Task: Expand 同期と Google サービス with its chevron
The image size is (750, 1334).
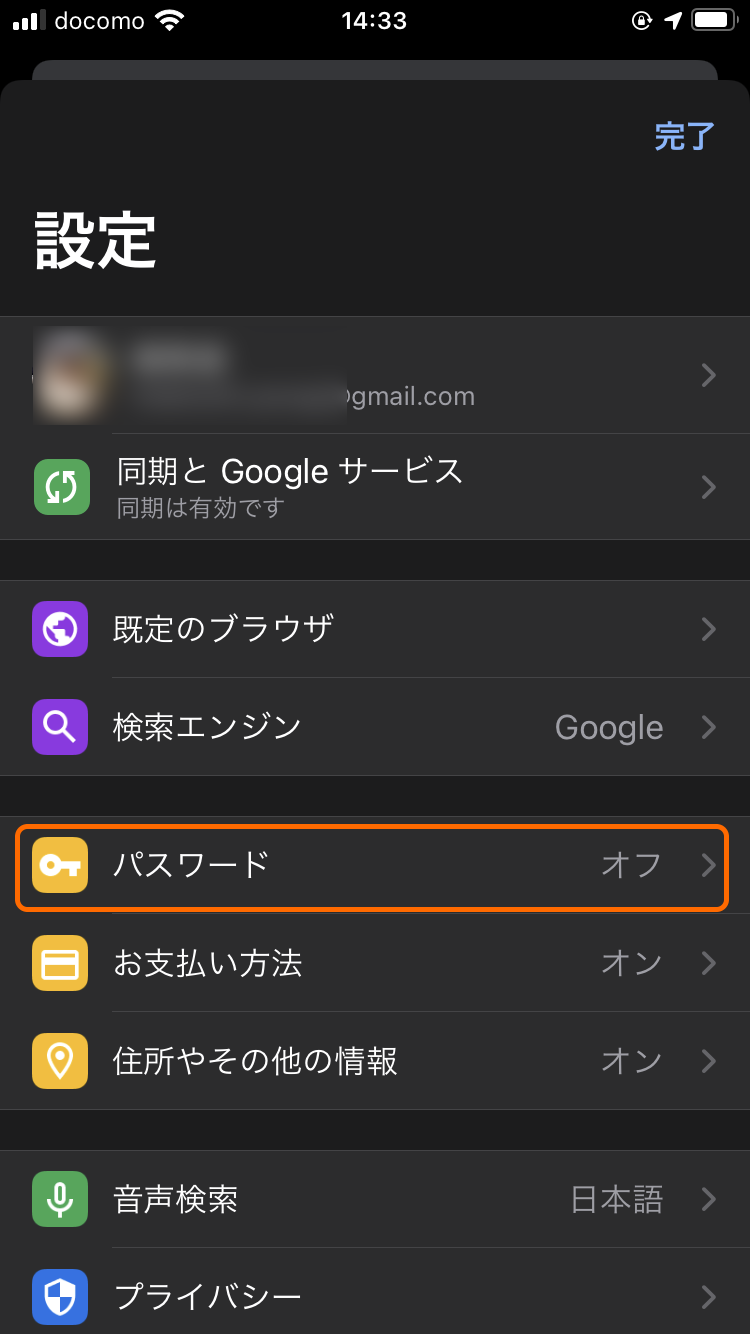Action: point(708,487)
